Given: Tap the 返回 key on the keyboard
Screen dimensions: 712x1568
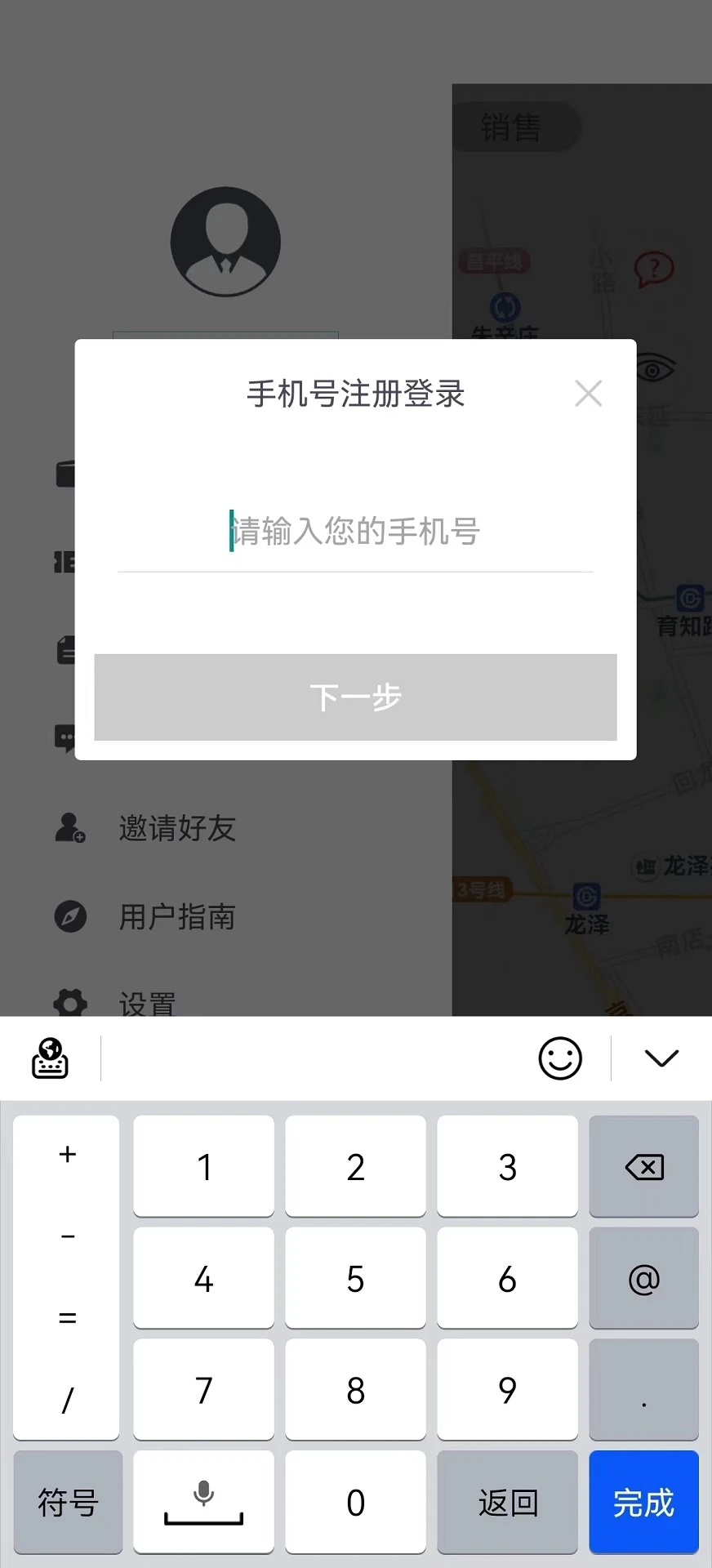Looking at the screenshot, I should pos(507,1502).
